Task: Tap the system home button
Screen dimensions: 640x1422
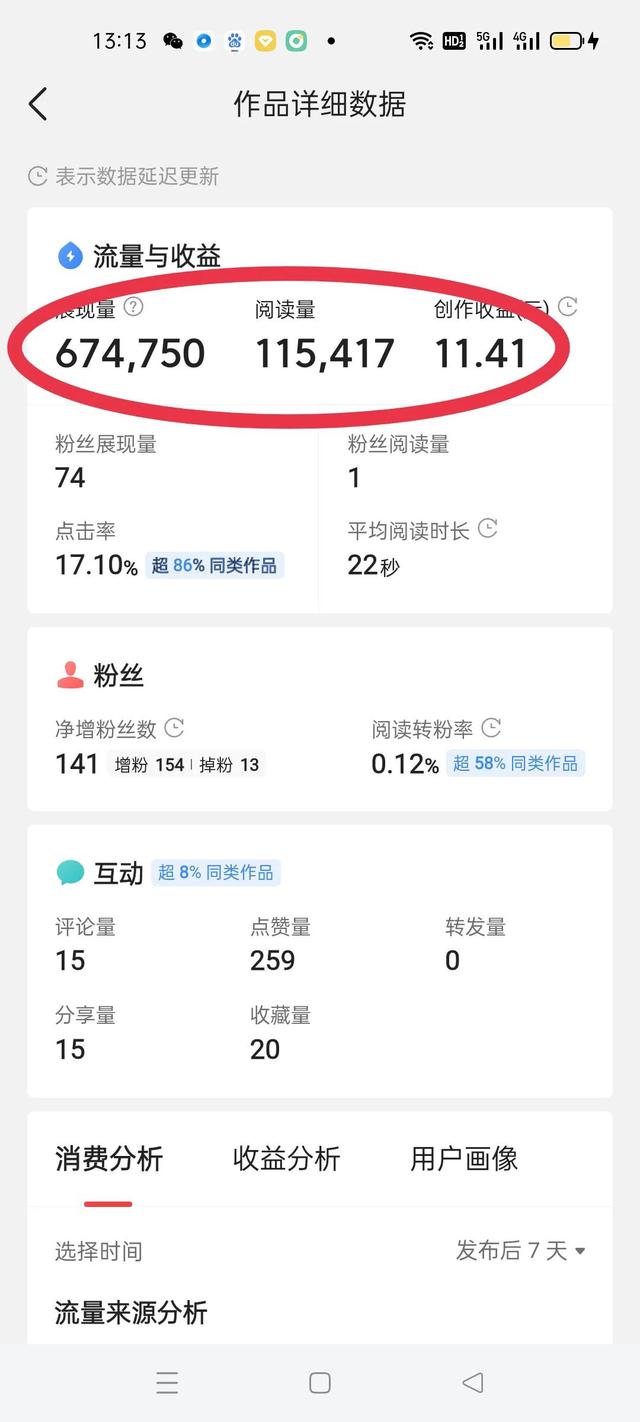Action: coord(320,1382)
